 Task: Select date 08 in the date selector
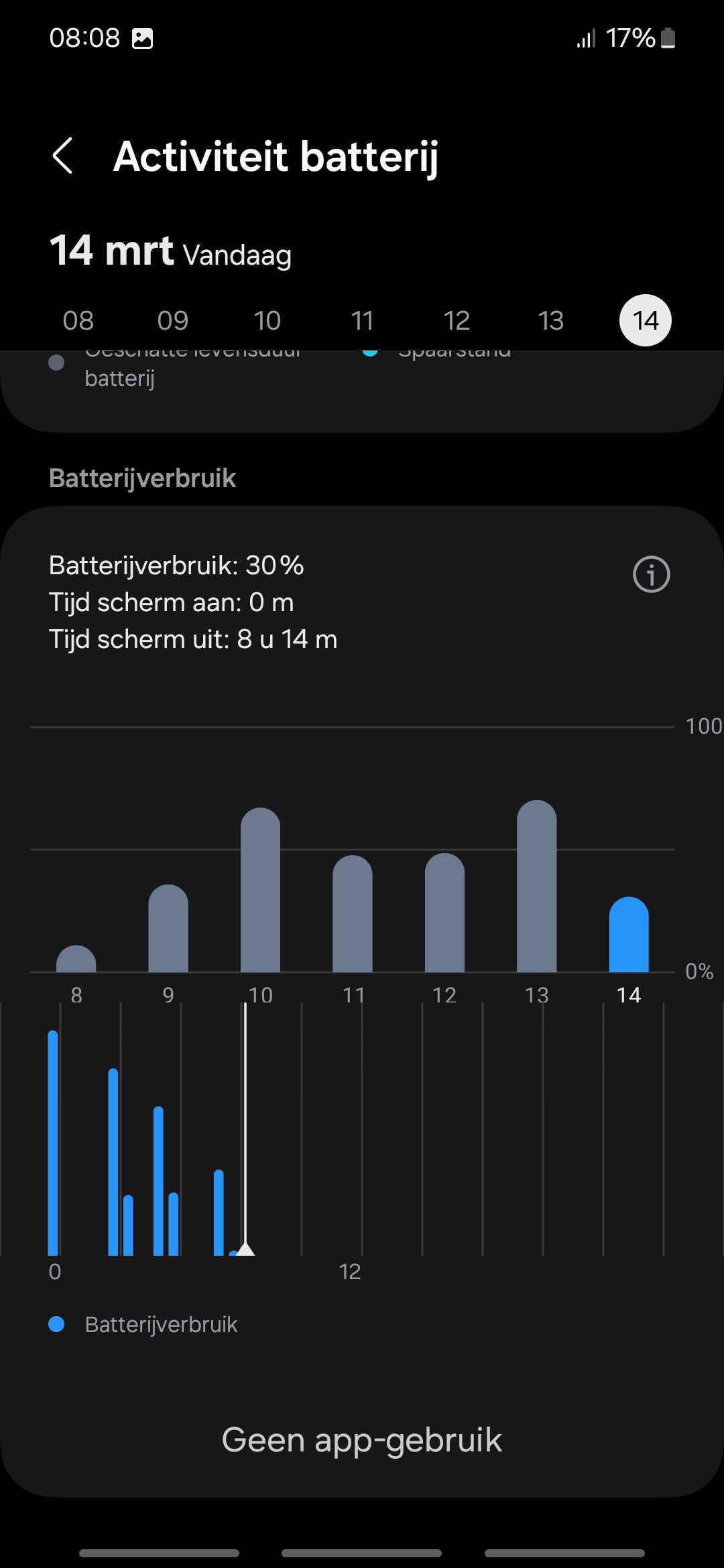tap(78, 320)
